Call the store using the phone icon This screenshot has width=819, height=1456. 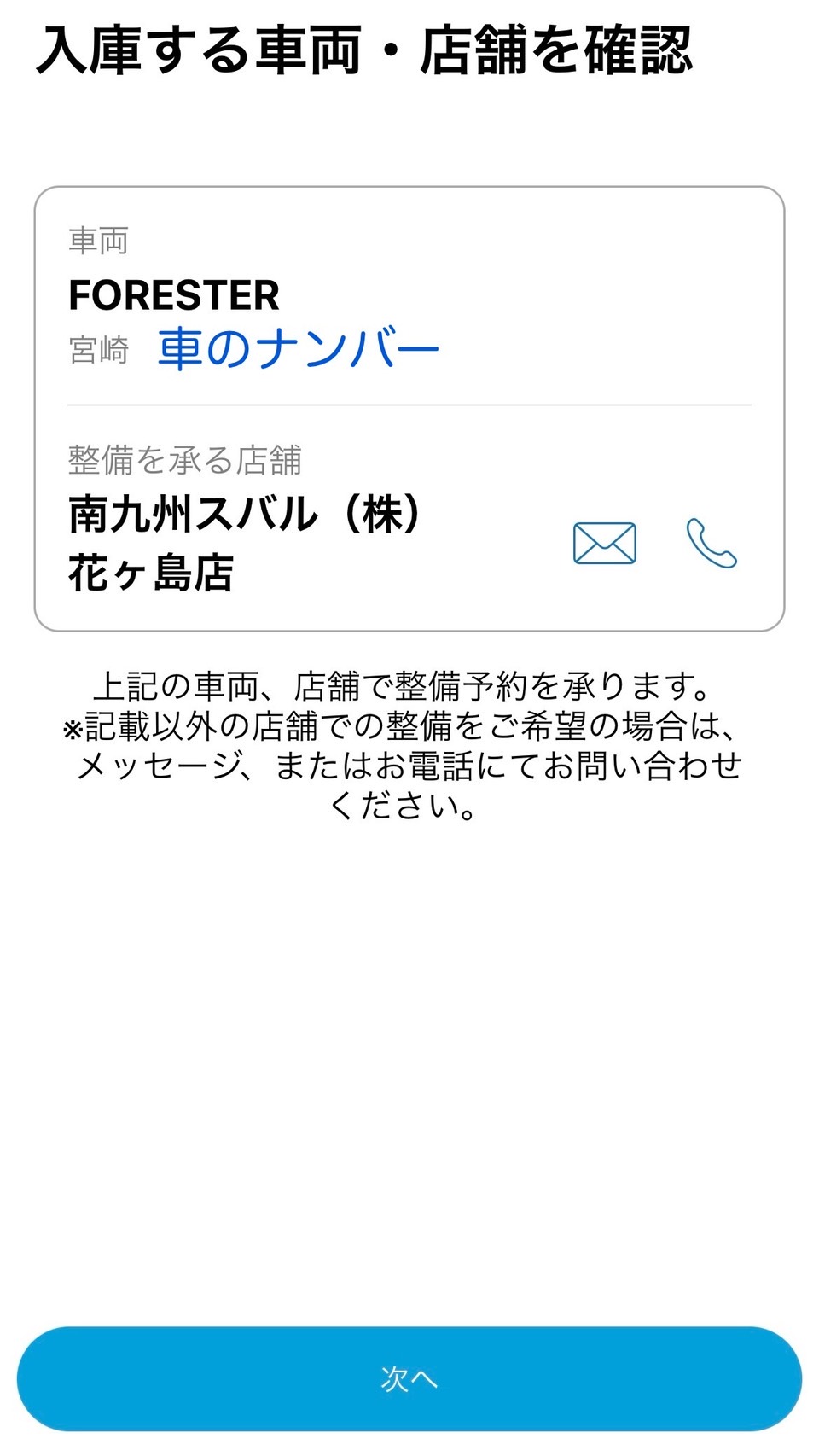[712, 544]
